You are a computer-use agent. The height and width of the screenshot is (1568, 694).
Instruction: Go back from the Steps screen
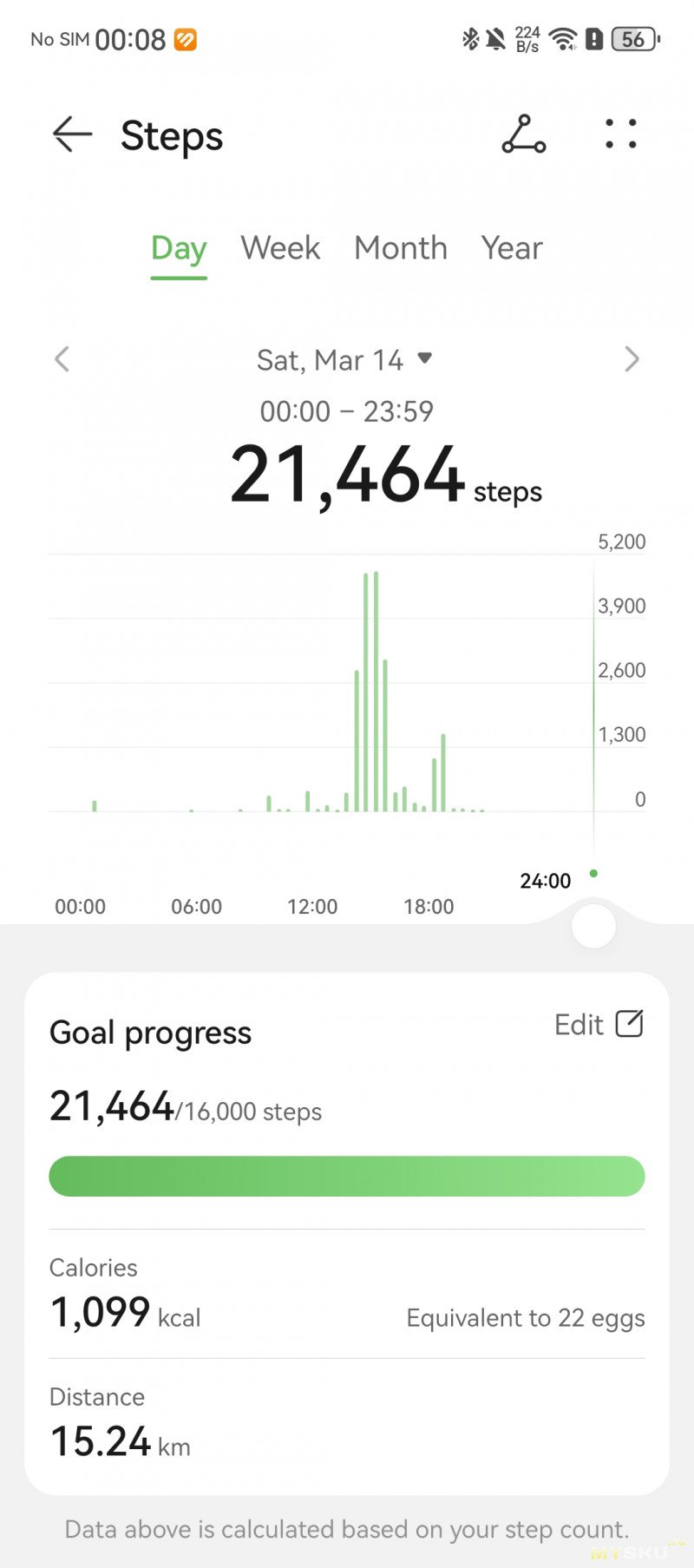pos(72,134)
